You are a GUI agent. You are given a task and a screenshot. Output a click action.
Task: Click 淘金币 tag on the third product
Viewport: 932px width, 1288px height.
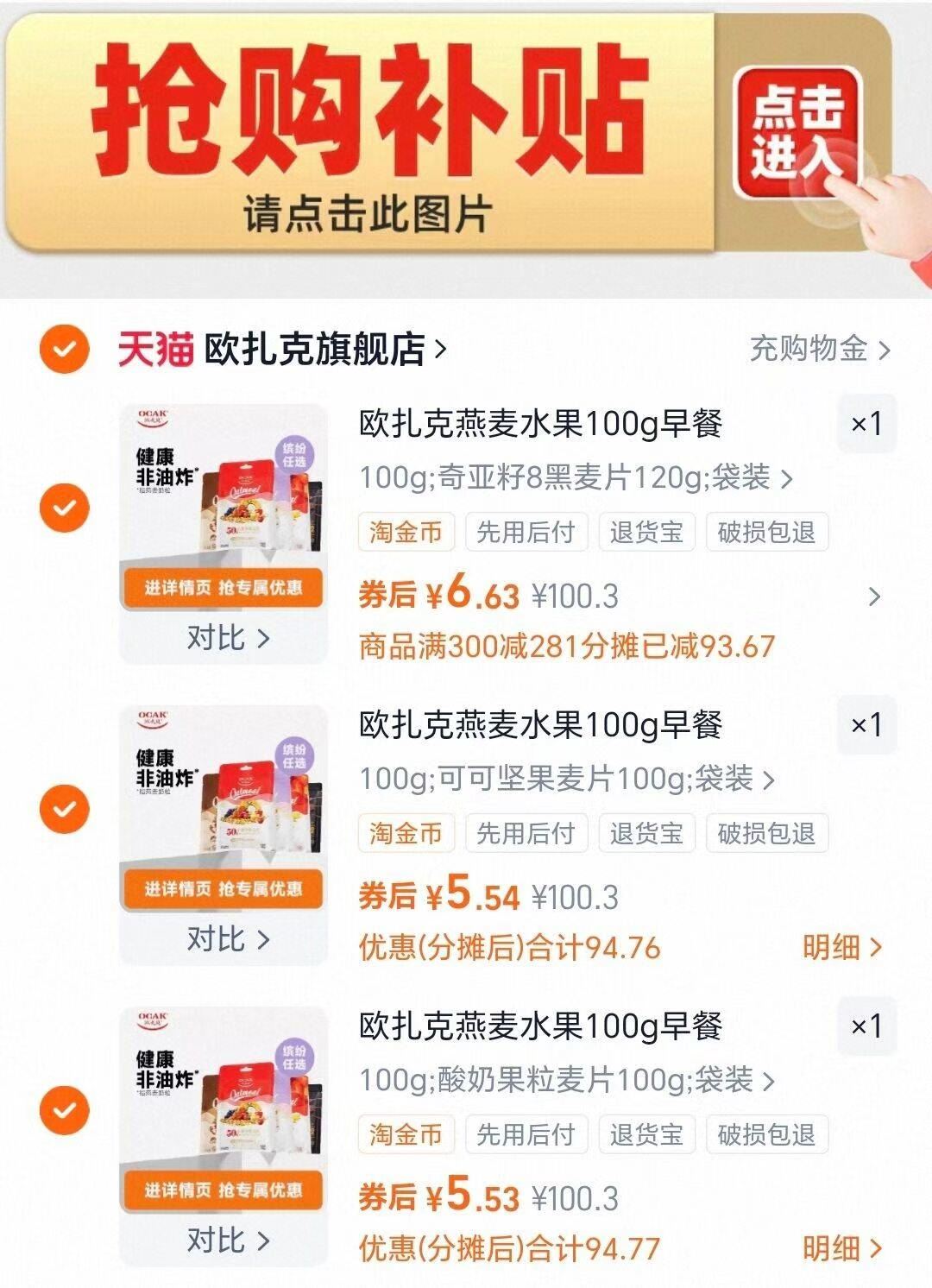406,1135
